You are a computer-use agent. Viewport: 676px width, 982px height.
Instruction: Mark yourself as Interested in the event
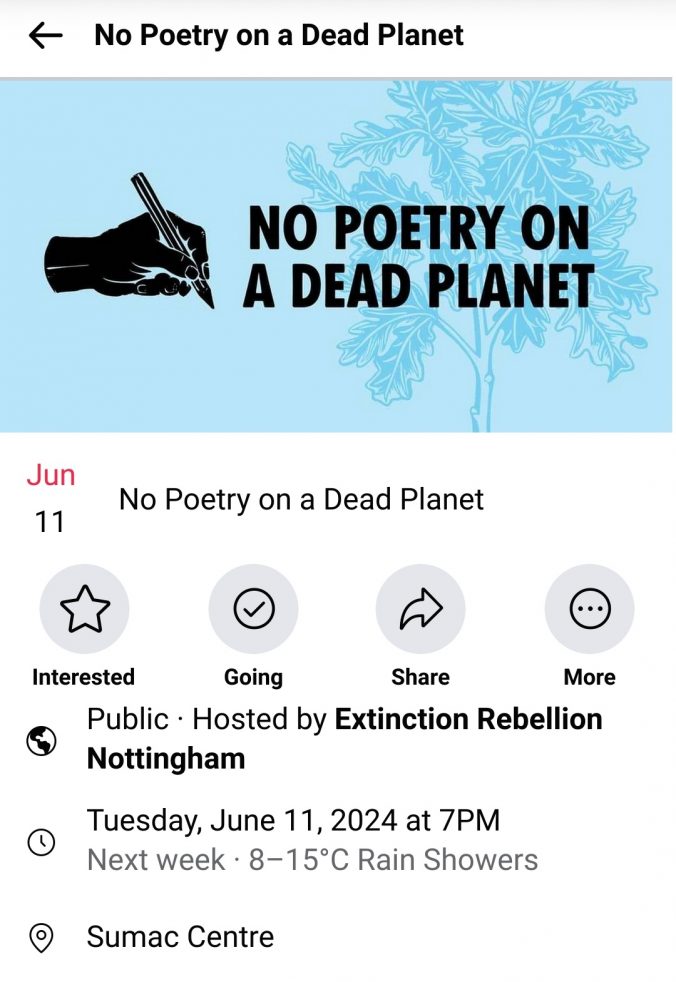(84, 609)
